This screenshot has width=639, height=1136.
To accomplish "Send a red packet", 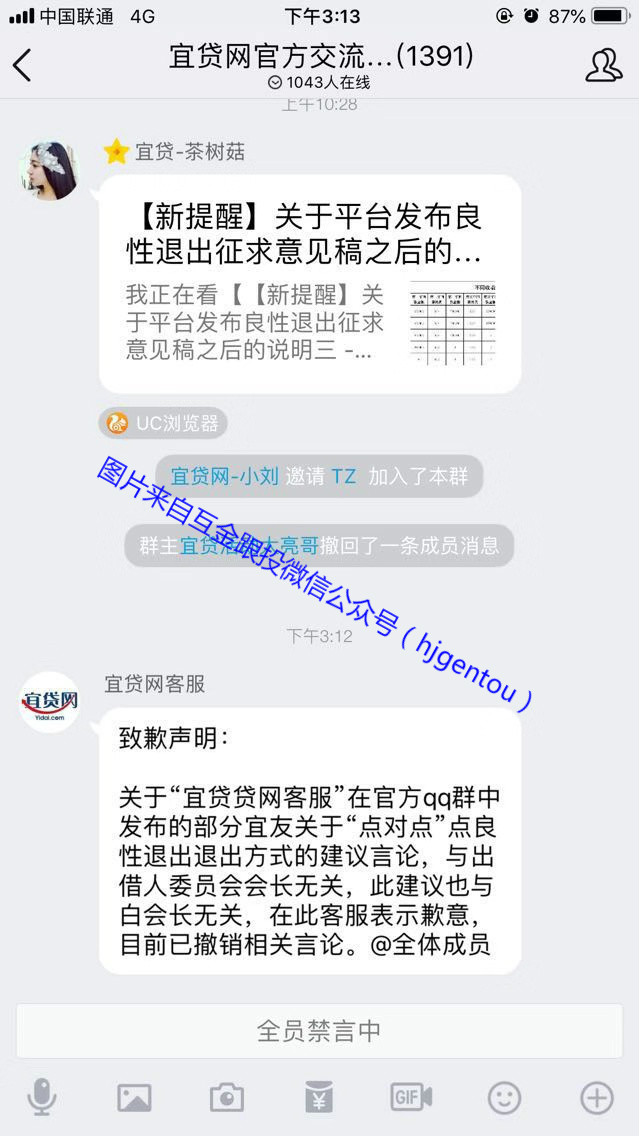I will [x=319, y=1097].
